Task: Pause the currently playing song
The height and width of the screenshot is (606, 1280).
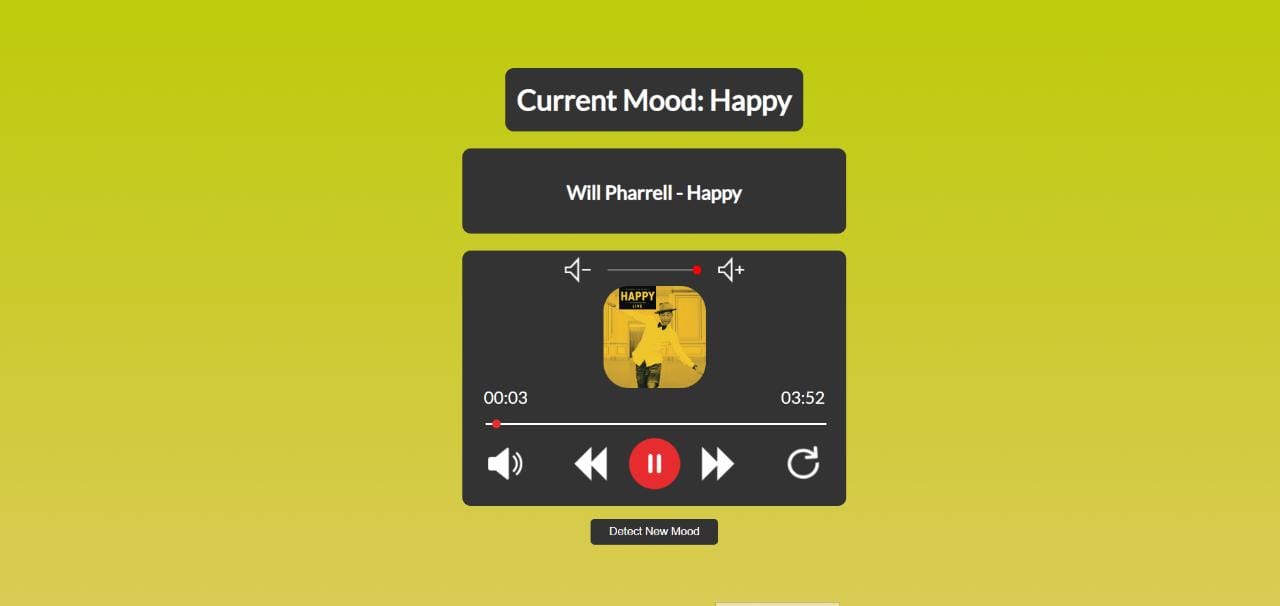Action: tap(654, 464)
